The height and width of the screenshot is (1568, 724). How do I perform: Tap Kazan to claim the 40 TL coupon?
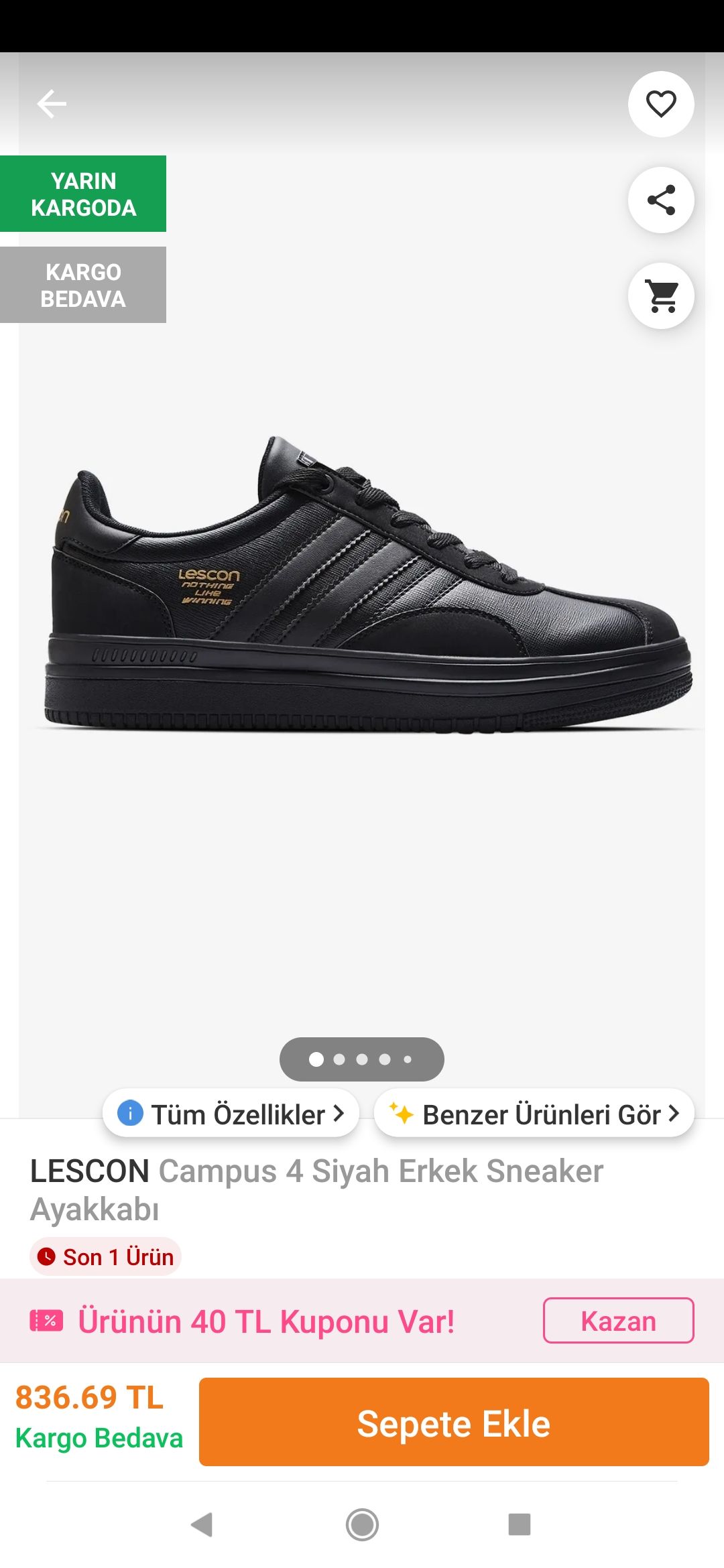pyautogui.click(x=618, y=1321)
